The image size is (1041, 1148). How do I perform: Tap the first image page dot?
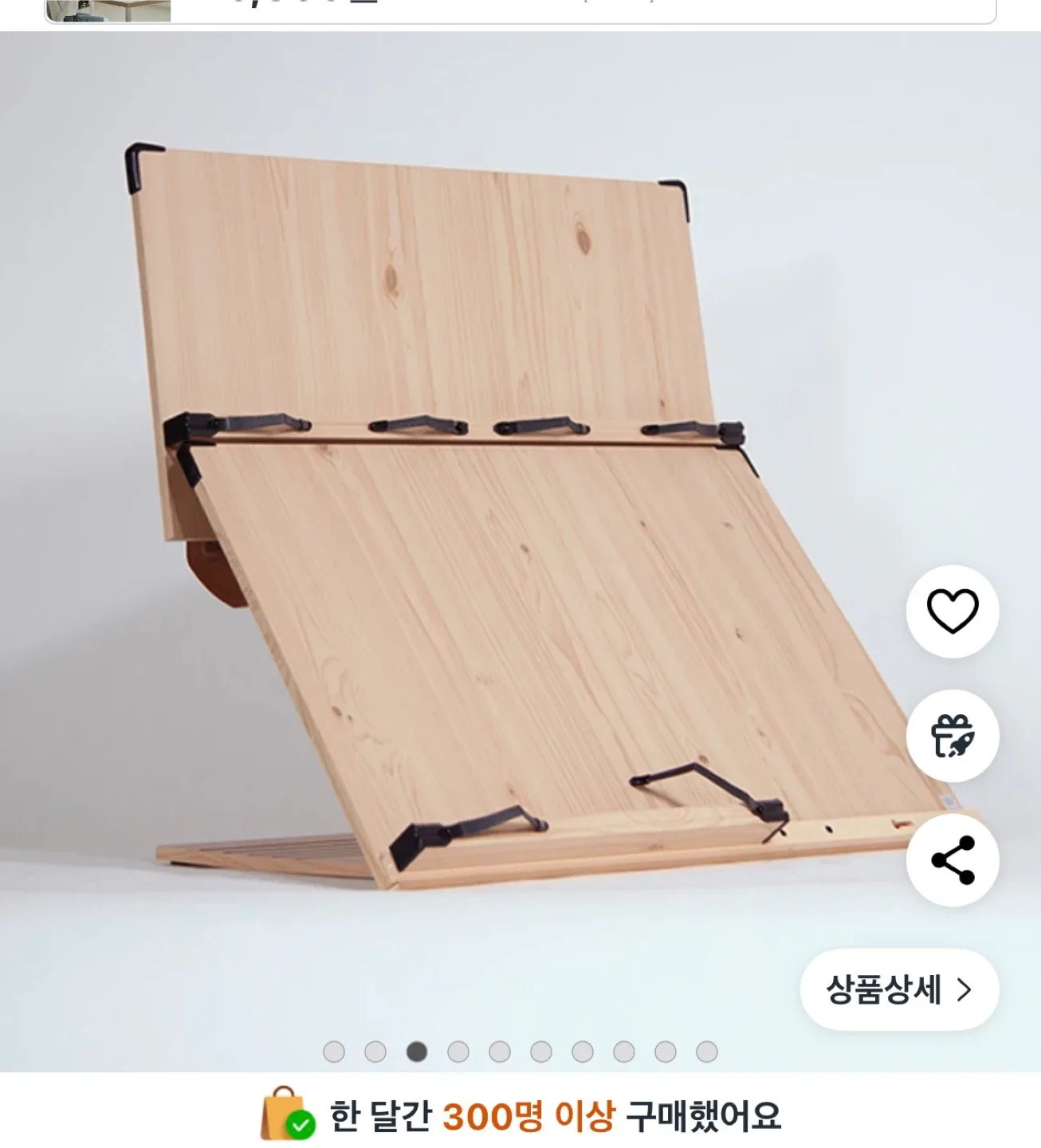(x=334, y=1052)
